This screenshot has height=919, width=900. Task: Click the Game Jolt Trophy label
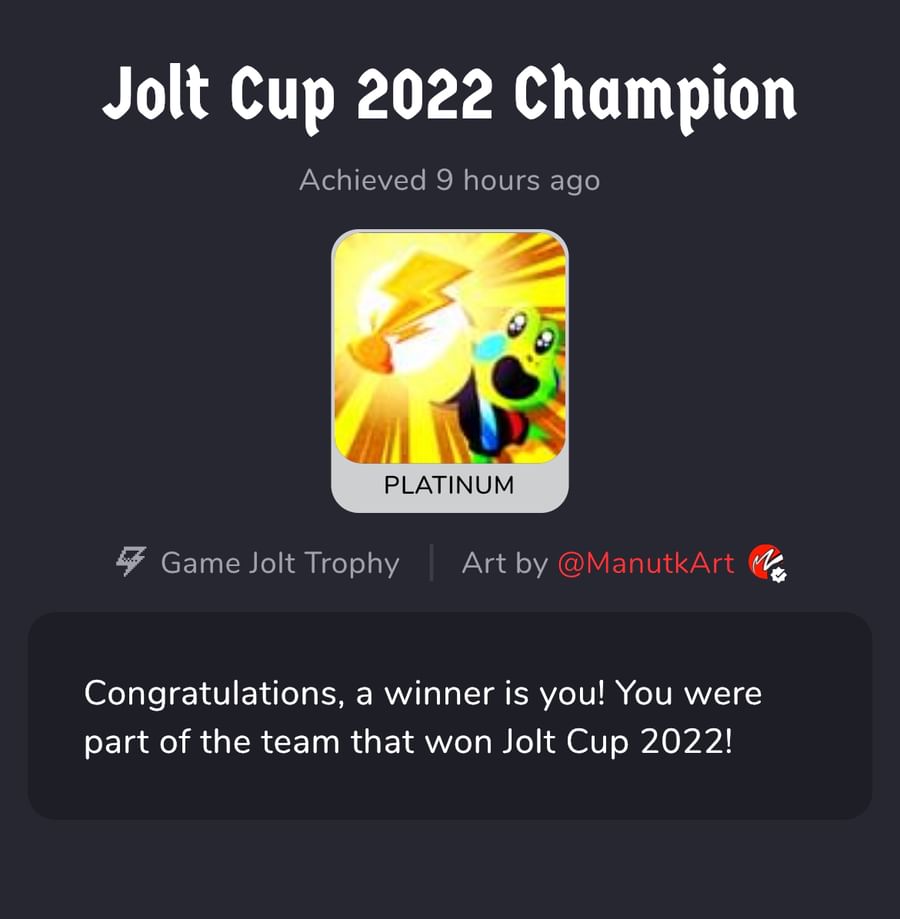click(x=280, y=562)
